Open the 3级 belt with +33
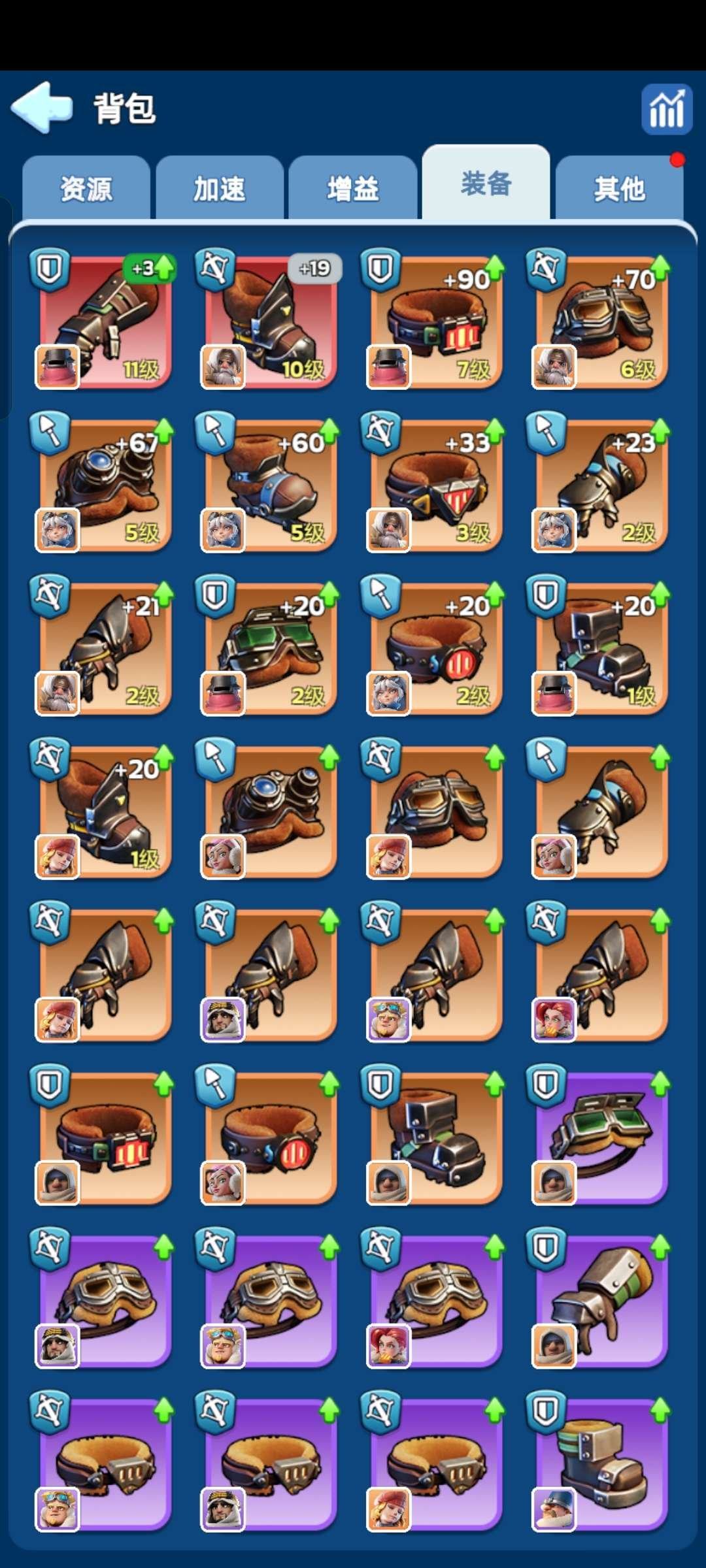 (x=436, y=485)
